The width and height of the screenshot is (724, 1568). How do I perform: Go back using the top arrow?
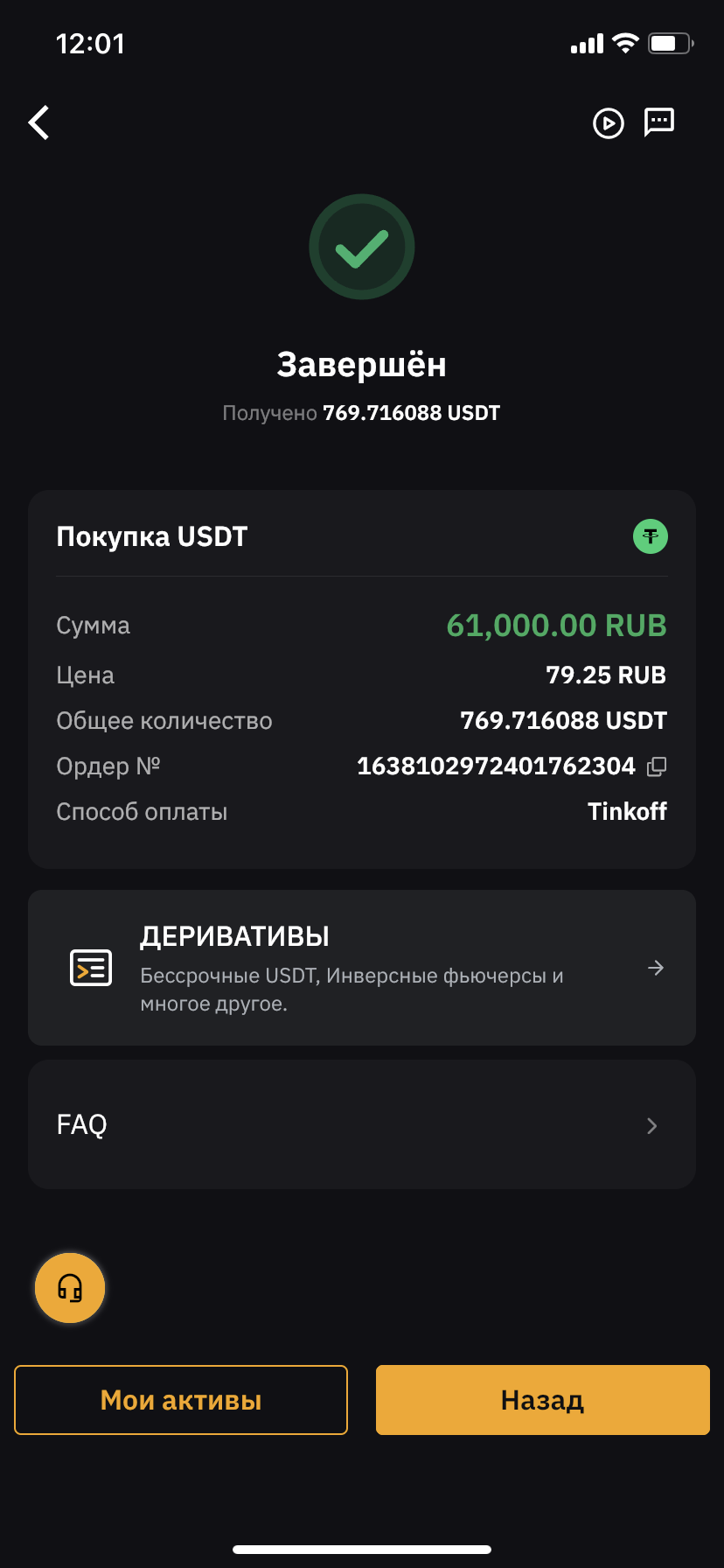click(x=39, y=123)
